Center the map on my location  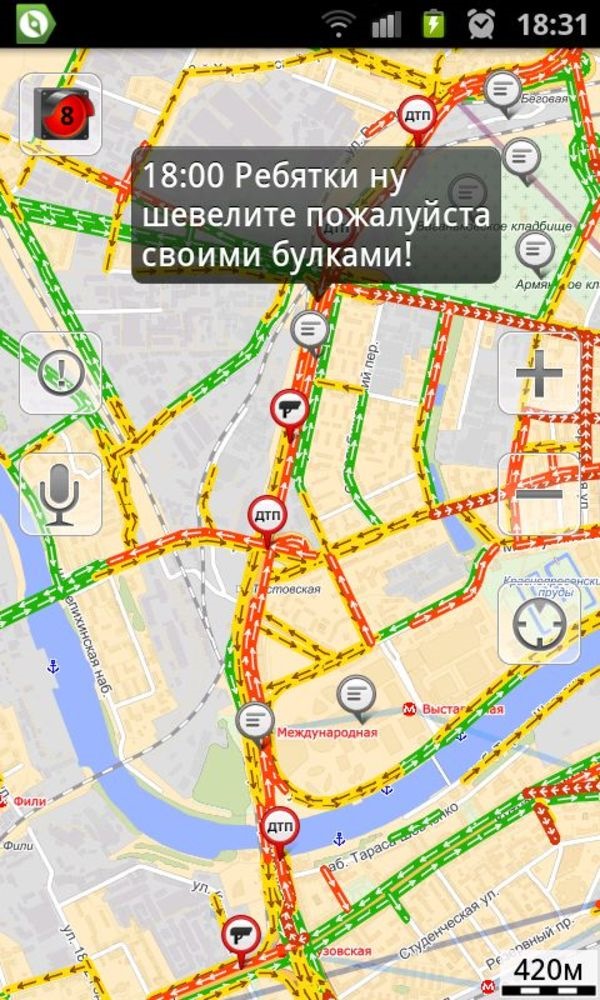tap(539, 624)
